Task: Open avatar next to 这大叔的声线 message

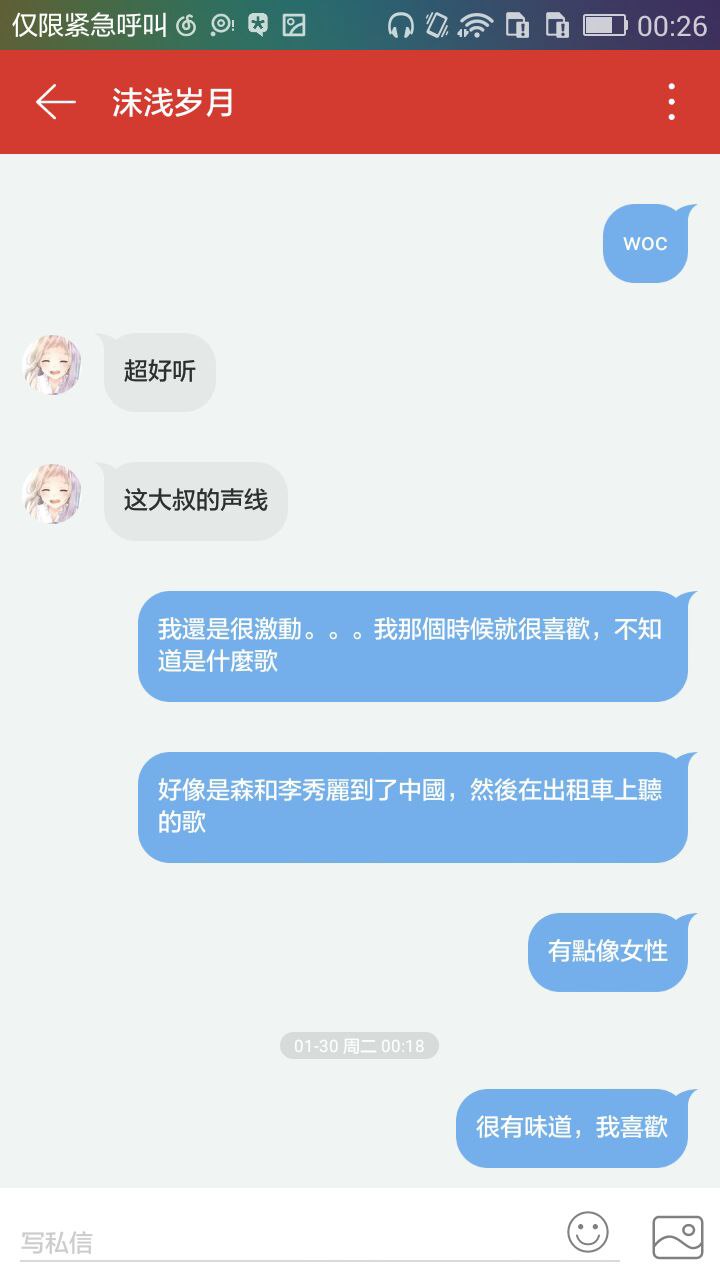Action: tap(52, 494)
